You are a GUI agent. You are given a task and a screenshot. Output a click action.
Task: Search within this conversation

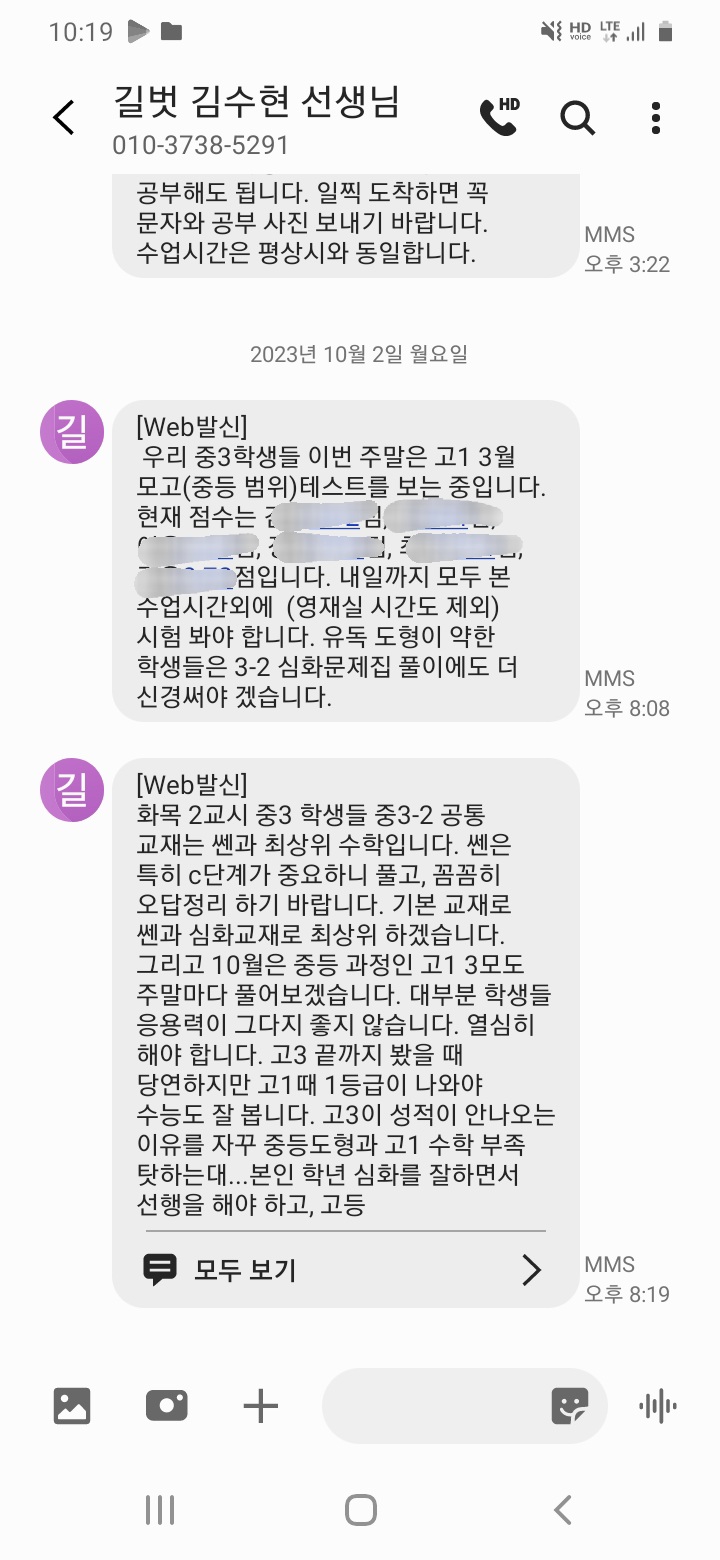point(577,118)
